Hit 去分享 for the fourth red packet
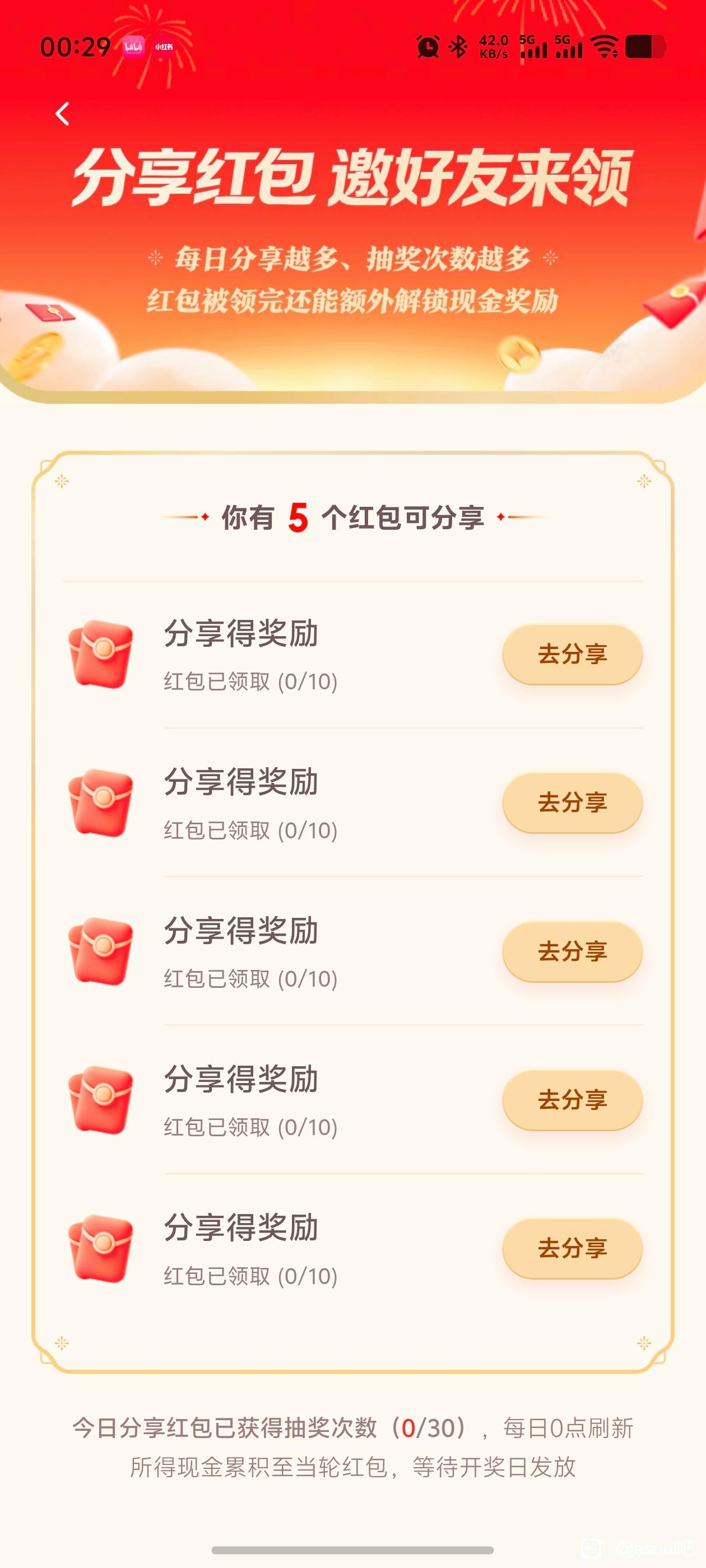The image size is (706, 1568). coord(572,1100)
